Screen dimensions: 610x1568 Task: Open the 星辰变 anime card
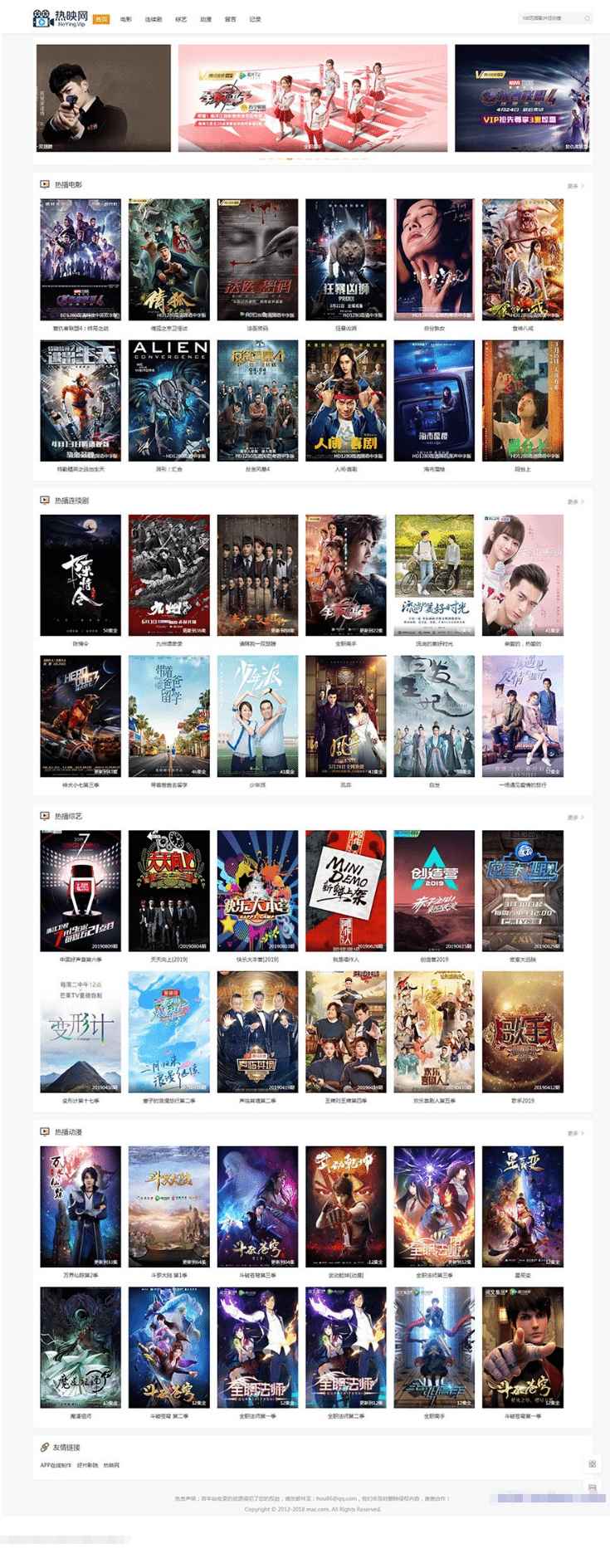(522, 1205)
